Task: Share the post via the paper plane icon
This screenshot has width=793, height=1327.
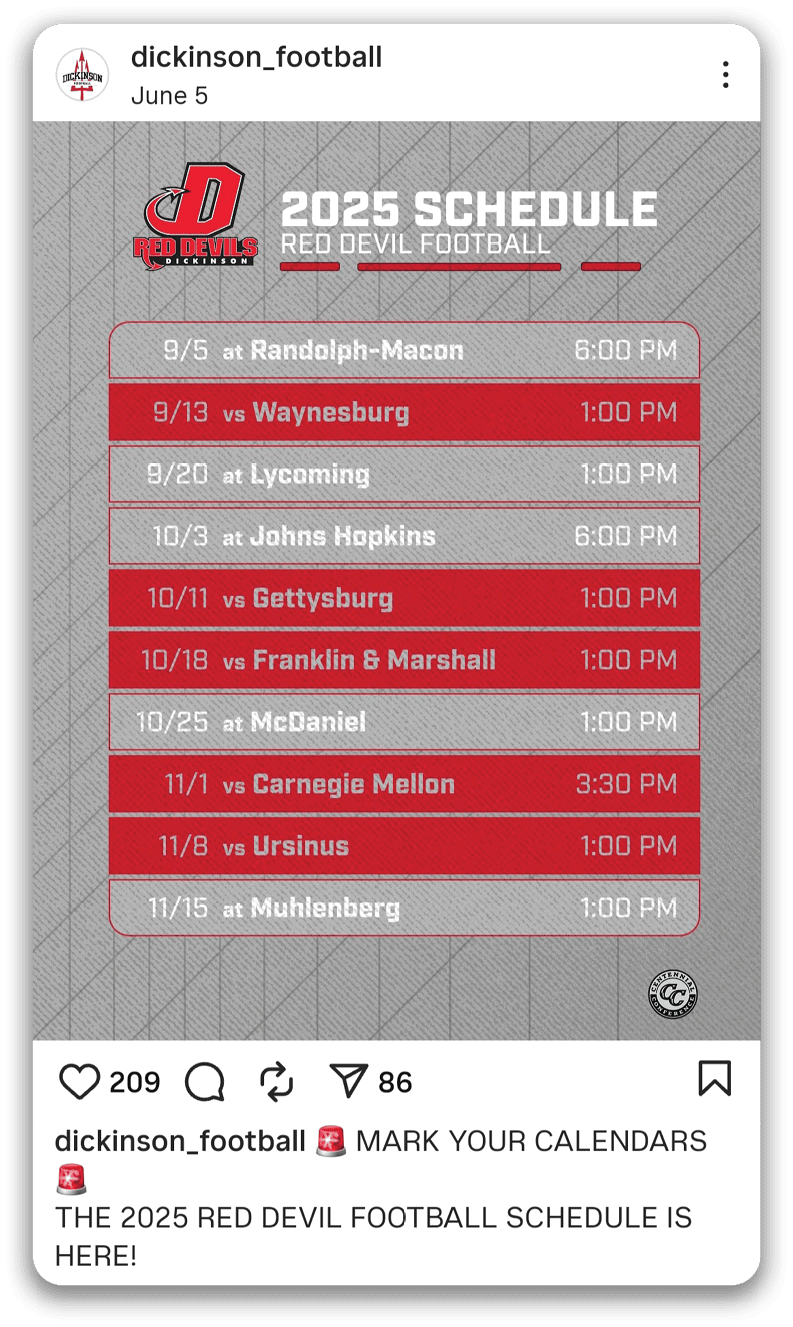Action: [348, 1081]
